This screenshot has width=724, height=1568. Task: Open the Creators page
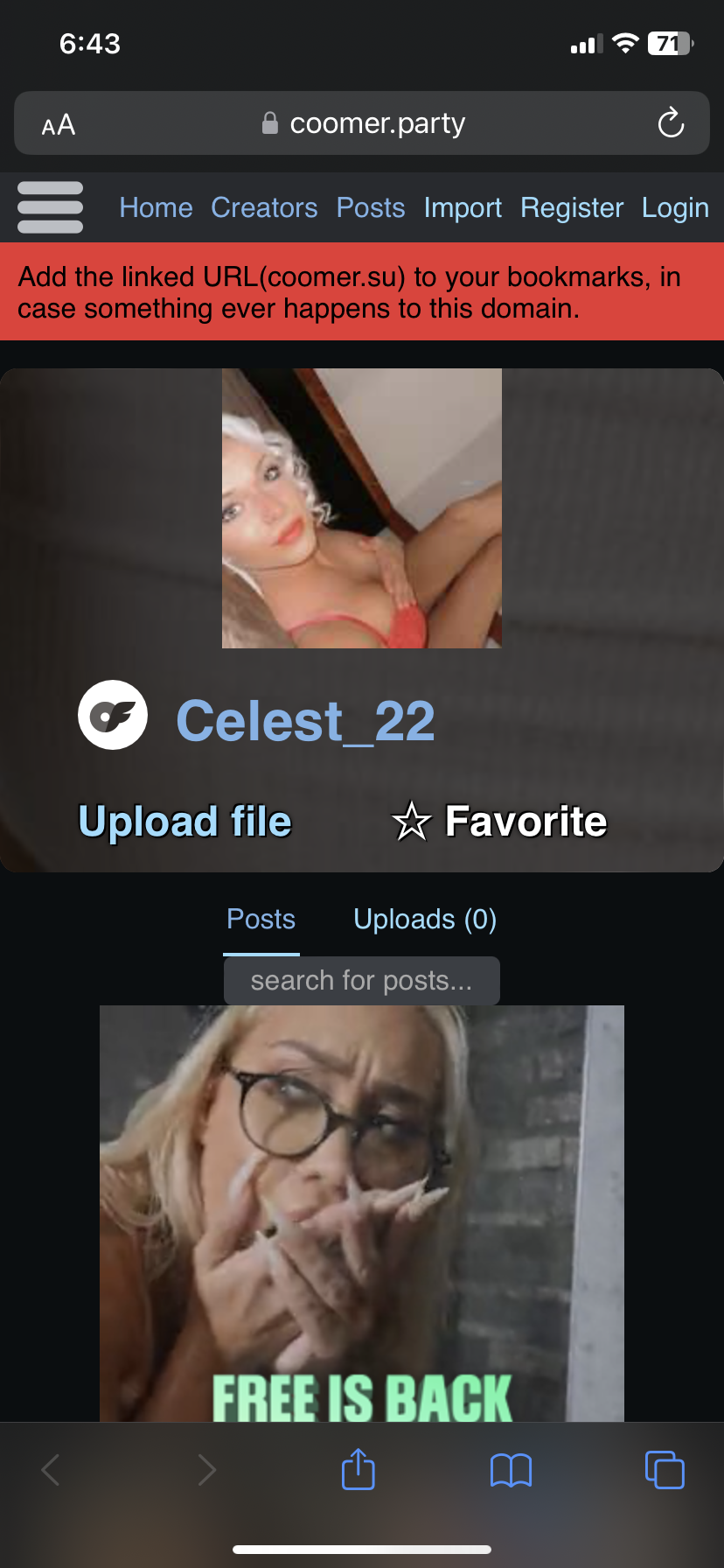pos(264,208)
